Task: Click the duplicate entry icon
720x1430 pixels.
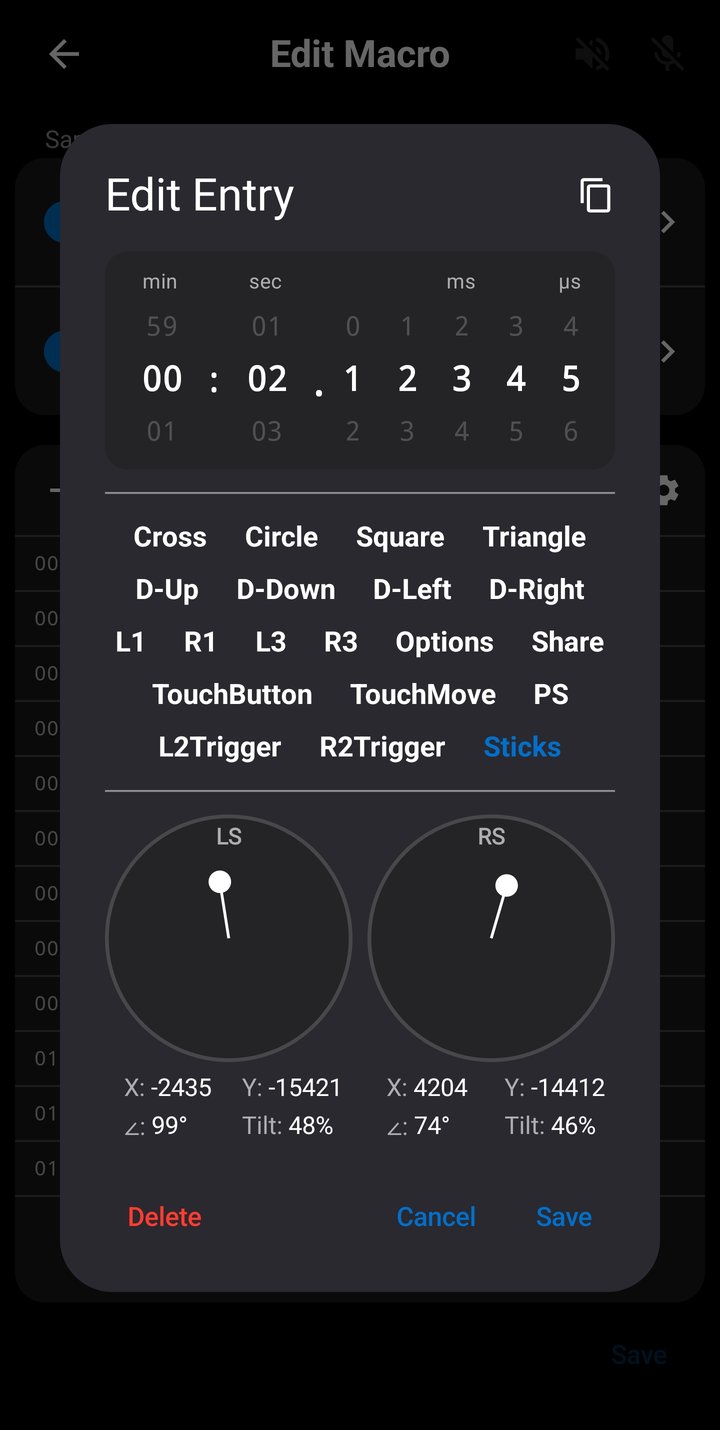Action: (596, 196)
